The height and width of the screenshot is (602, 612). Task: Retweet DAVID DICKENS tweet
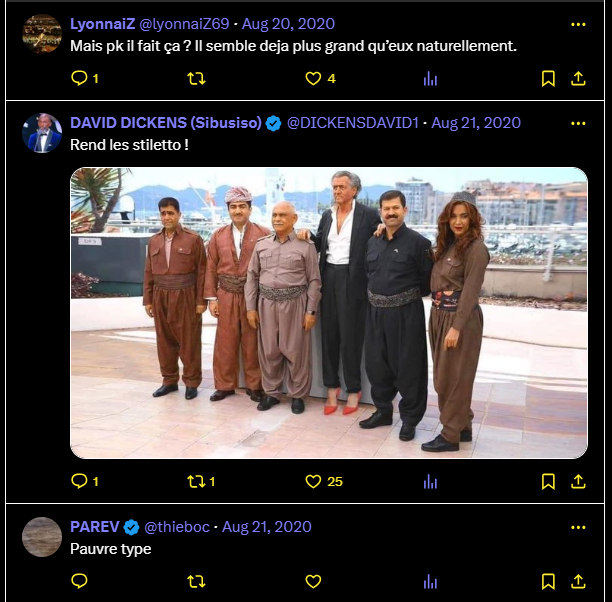197,481
